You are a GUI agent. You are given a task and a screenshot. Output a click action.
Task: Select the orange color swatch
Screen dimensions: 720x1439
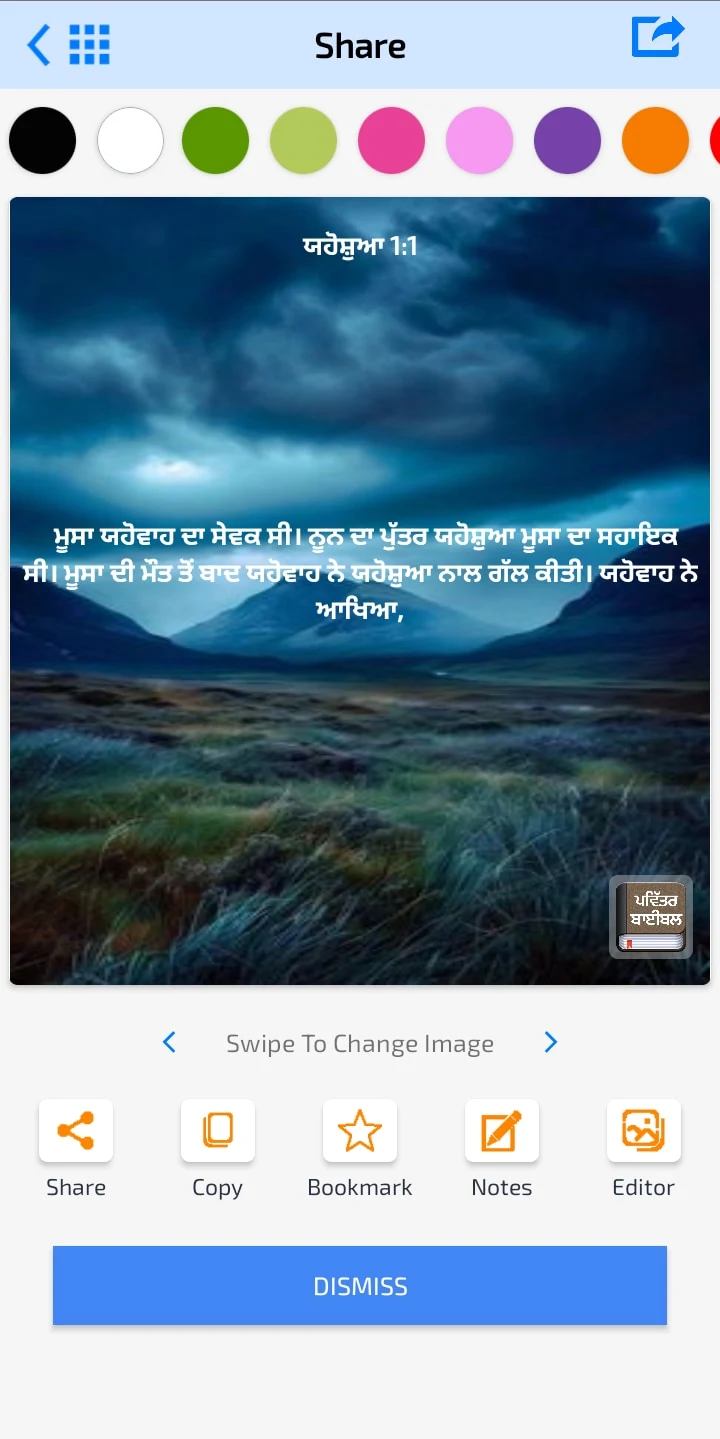(655, 141)
